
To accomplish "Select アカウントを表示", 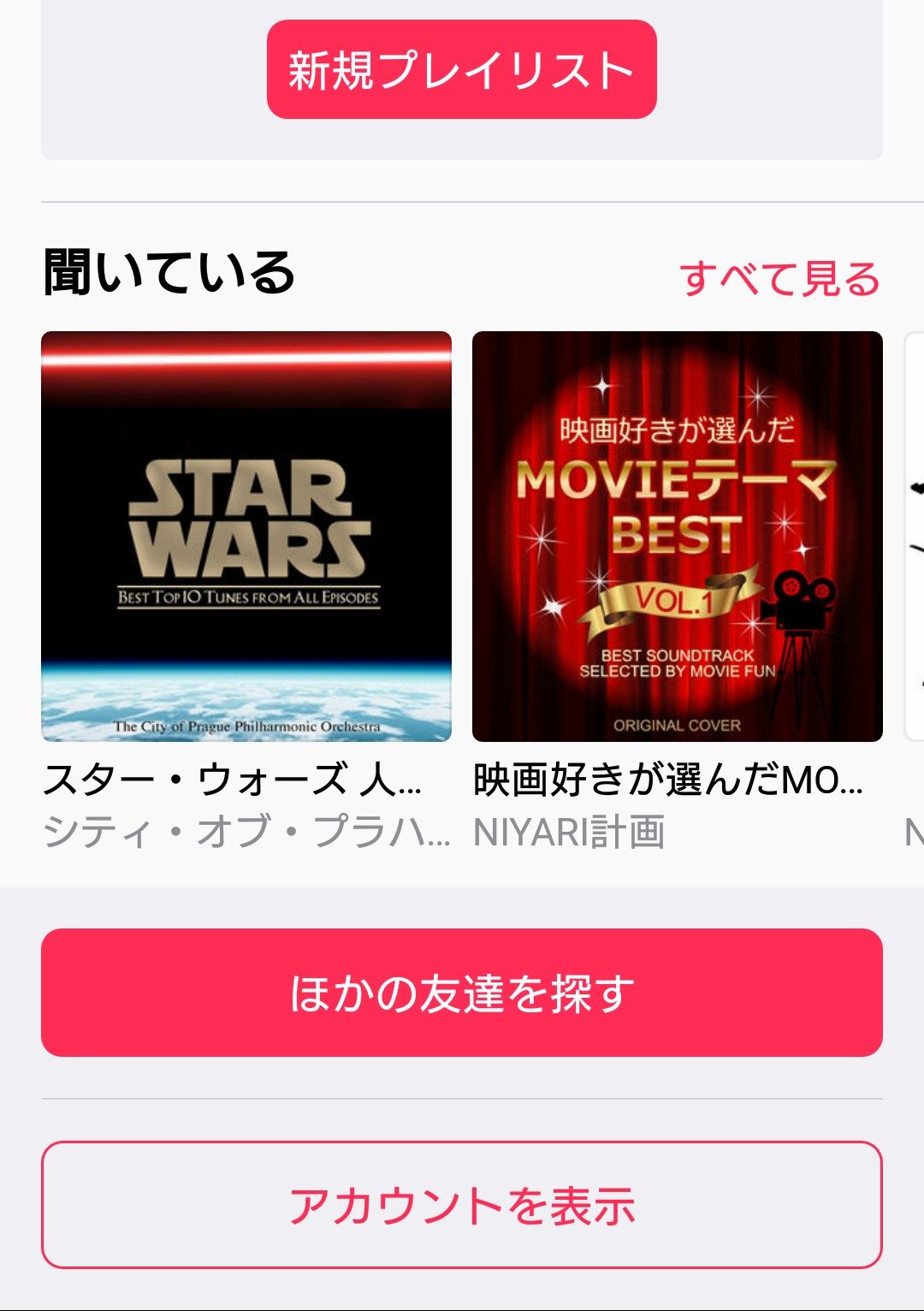I will 461,1205.
